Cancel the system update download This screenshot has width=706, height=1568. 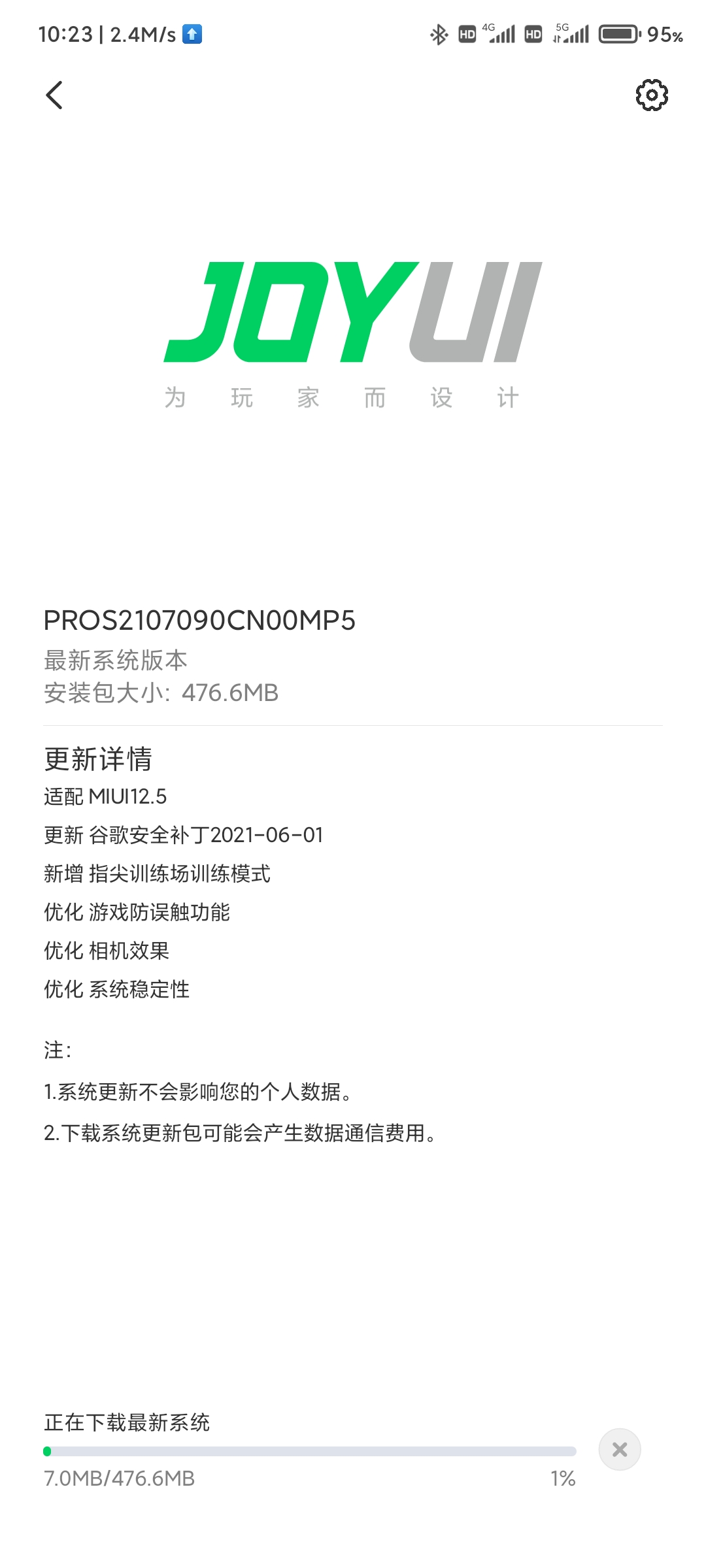[x=620, y=1449]
